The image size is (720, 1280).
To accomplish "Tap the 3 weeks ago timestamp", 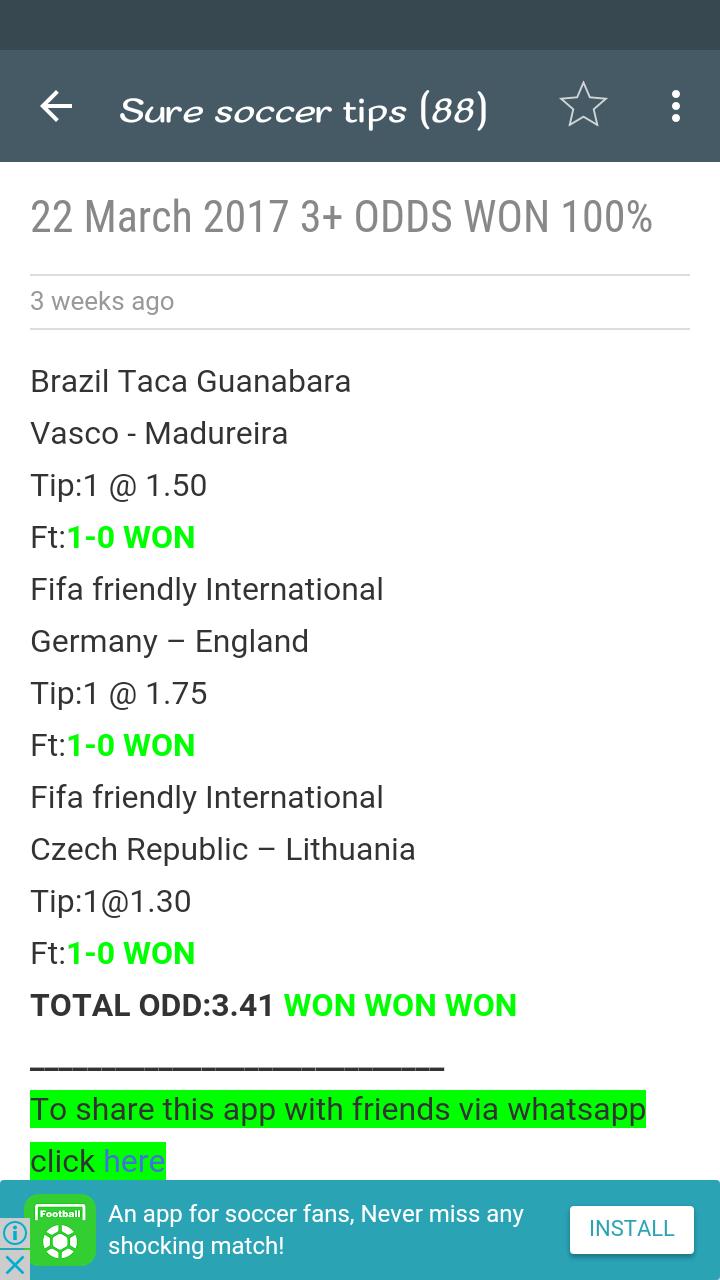I will pos(102,301).
